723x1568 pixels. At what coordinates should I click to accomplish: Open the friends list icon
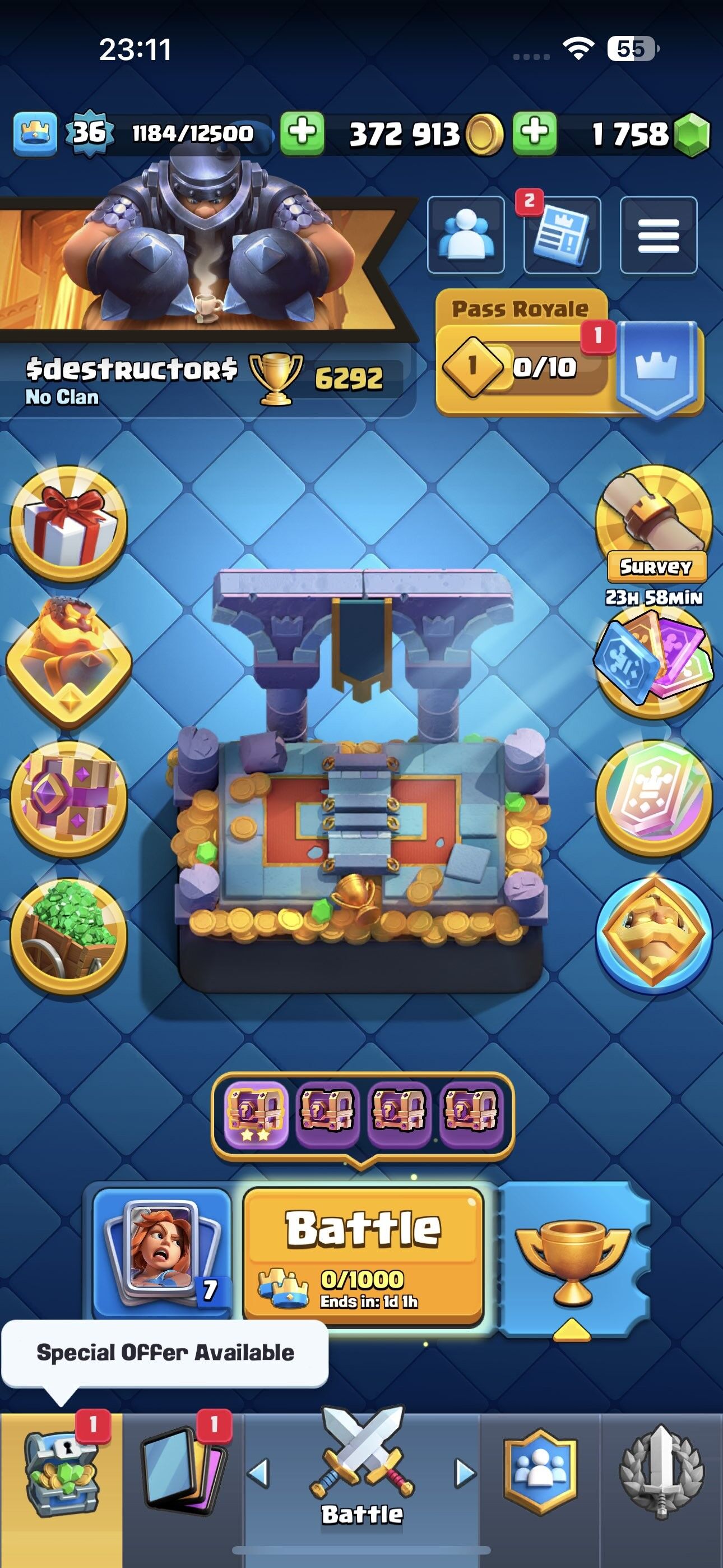[466, 235]
